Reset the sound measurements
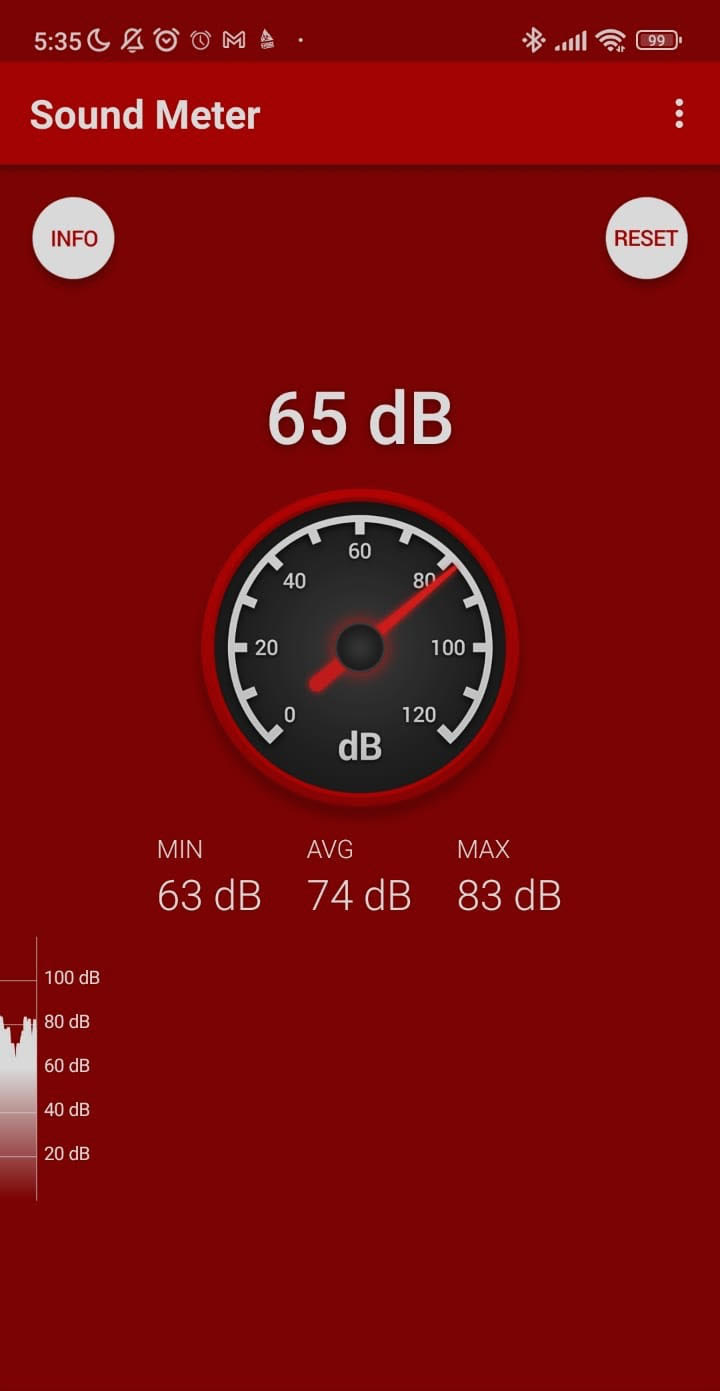The image size is (720, 1391). (646, 238)
